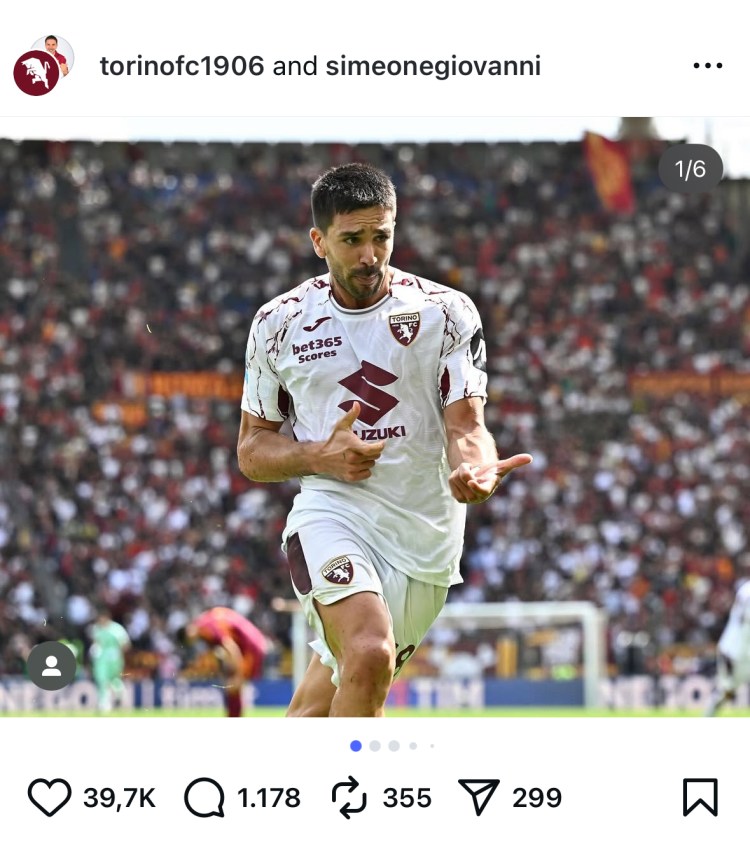This screenshot has height=842, width=750.
Task: Share the post via paper plane icon
Action: tap(478, 797)
